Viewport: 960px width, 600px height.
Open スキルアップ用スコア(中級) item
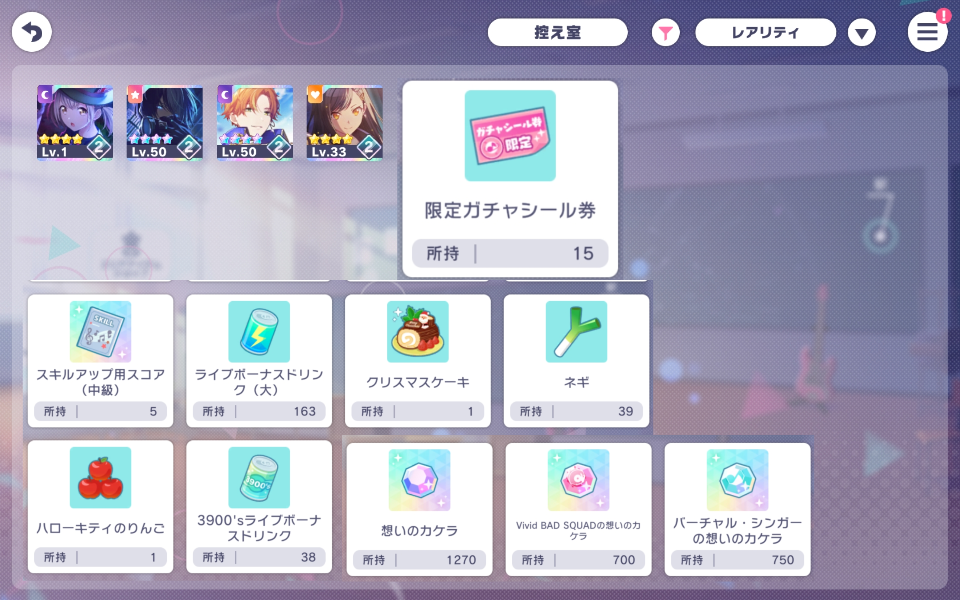coord(100,360)
